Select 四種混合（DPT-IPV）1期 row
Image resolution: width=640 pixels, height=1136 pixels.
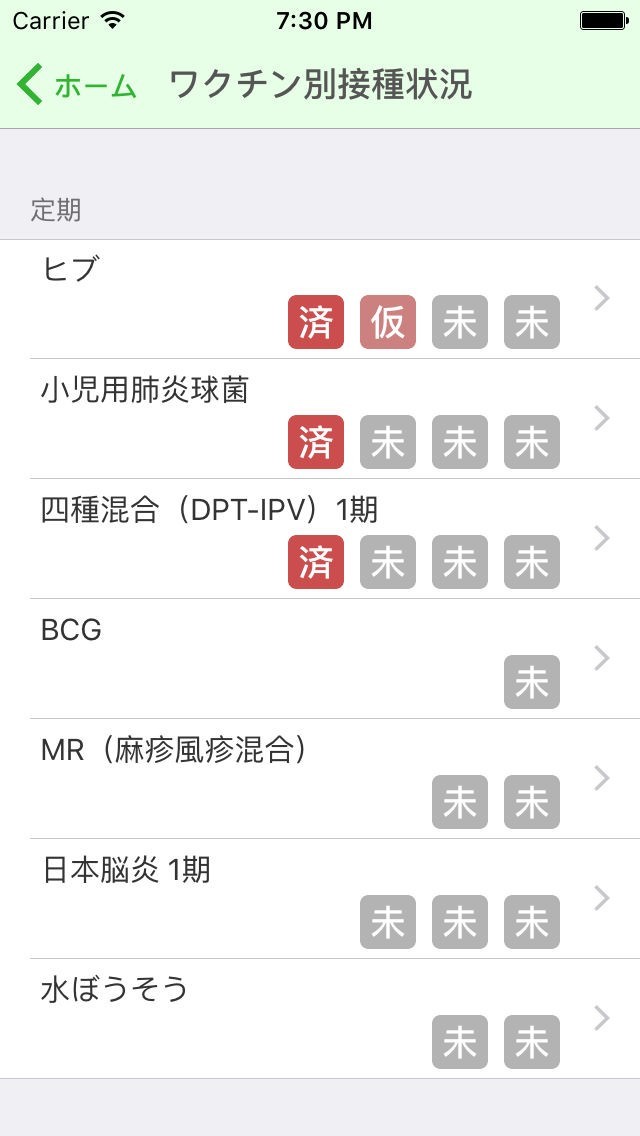tap(320, 539)
